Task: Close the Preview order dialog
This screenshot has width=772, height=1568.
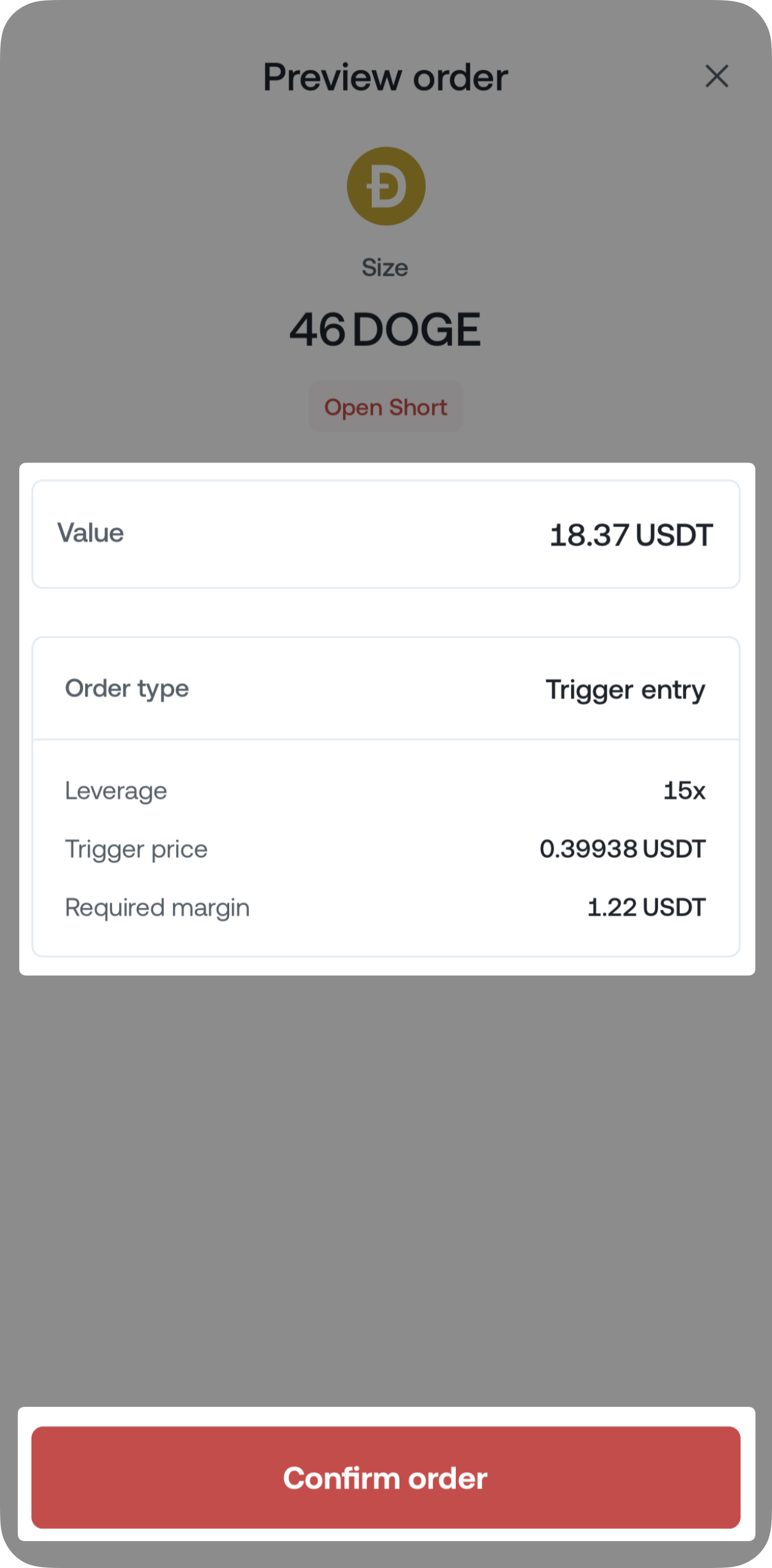Action: 716,76
